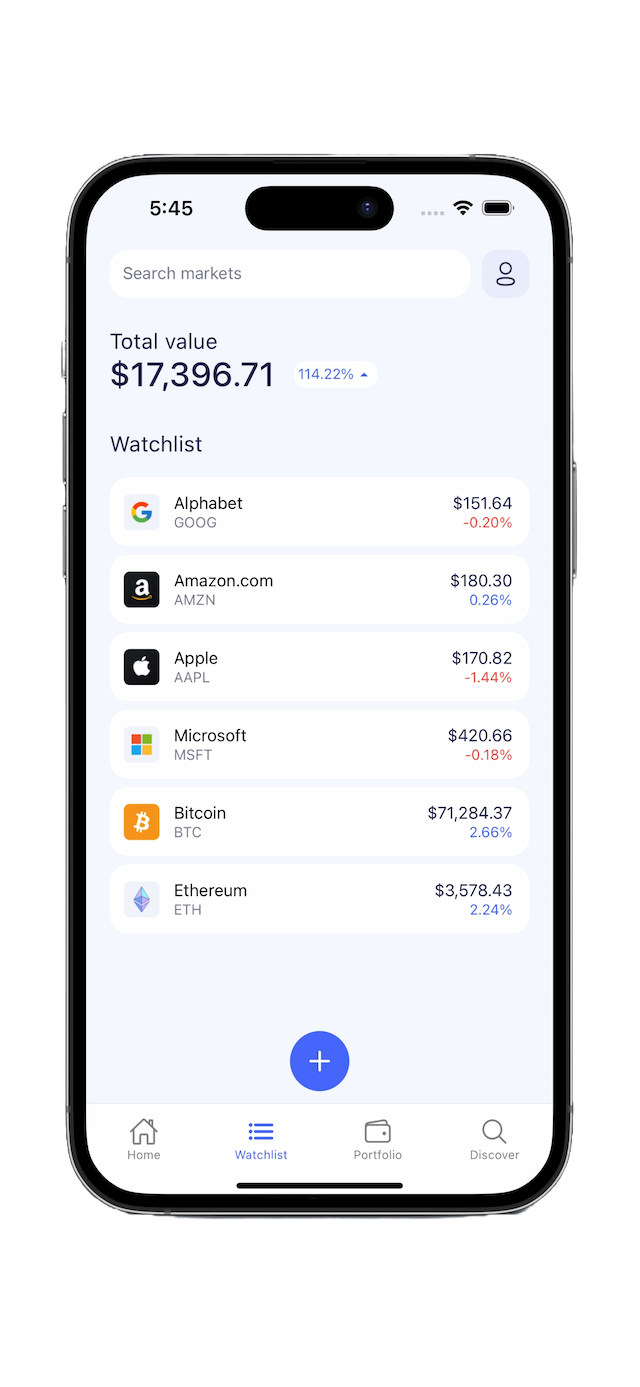The height and width of the screenshot is (1387, 640).
Task: Select the Watchlist tab
Action: (261, 1140)
